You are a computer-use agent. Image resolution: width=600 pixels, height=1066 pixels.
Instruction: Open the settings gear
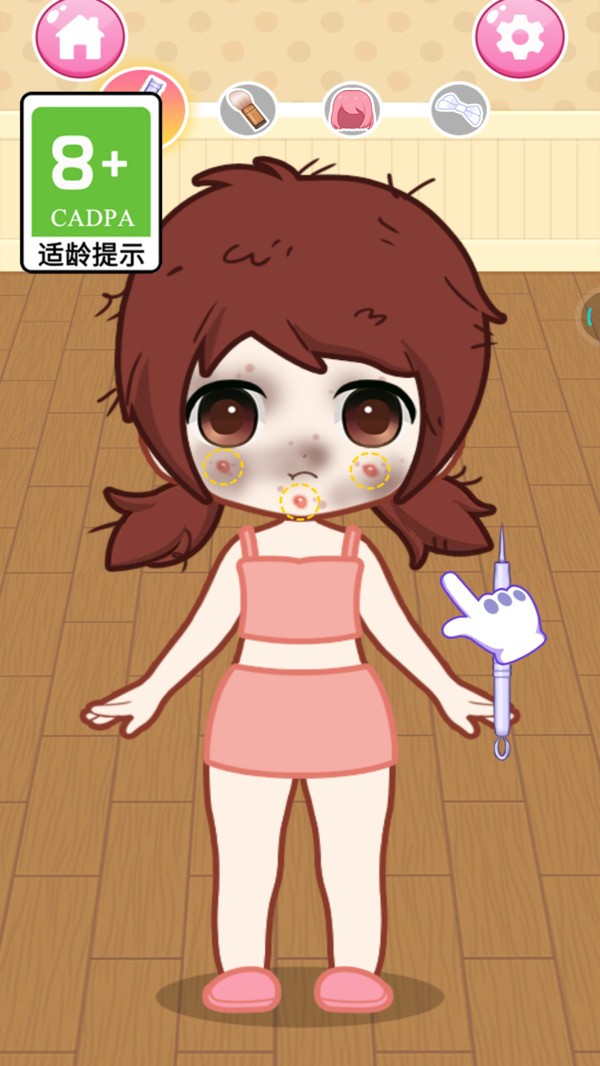pyautogui.click(x=520, y=38)
